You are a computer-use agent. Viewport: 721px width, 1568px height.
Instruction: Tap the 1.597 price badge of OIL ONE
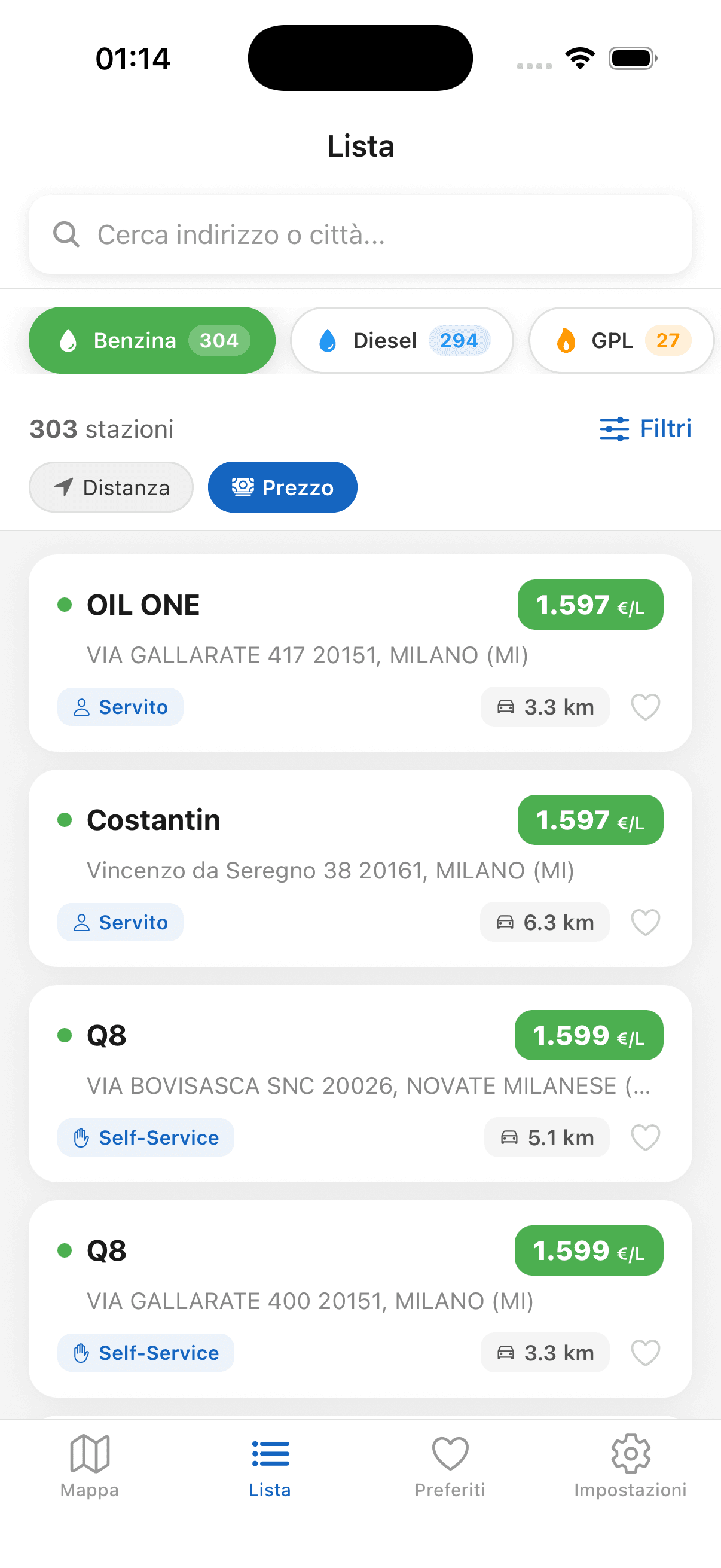(x=589, y=605)
